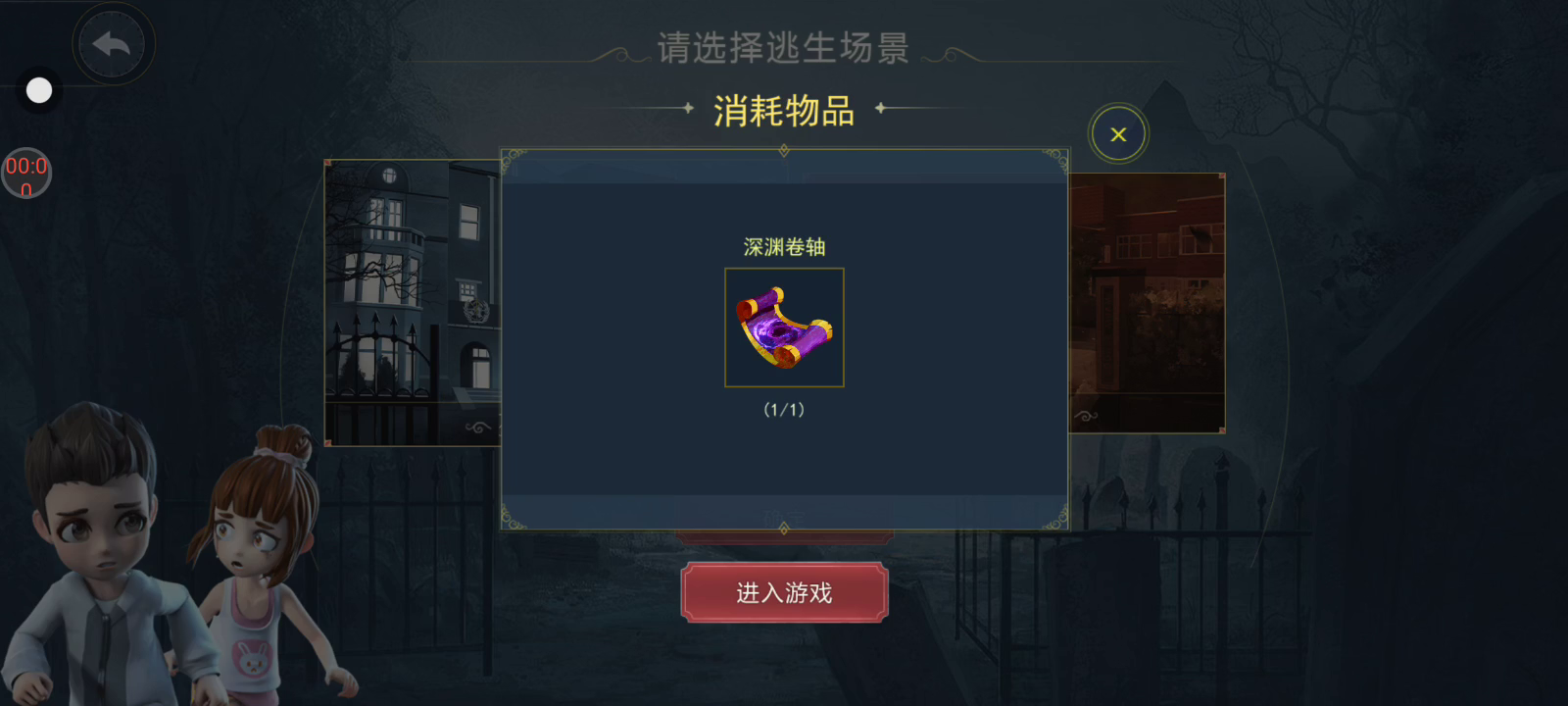Choose the red building scene card
Image resolution: width=1568 pixels, height=706 pixels.
click(1147, 304)
